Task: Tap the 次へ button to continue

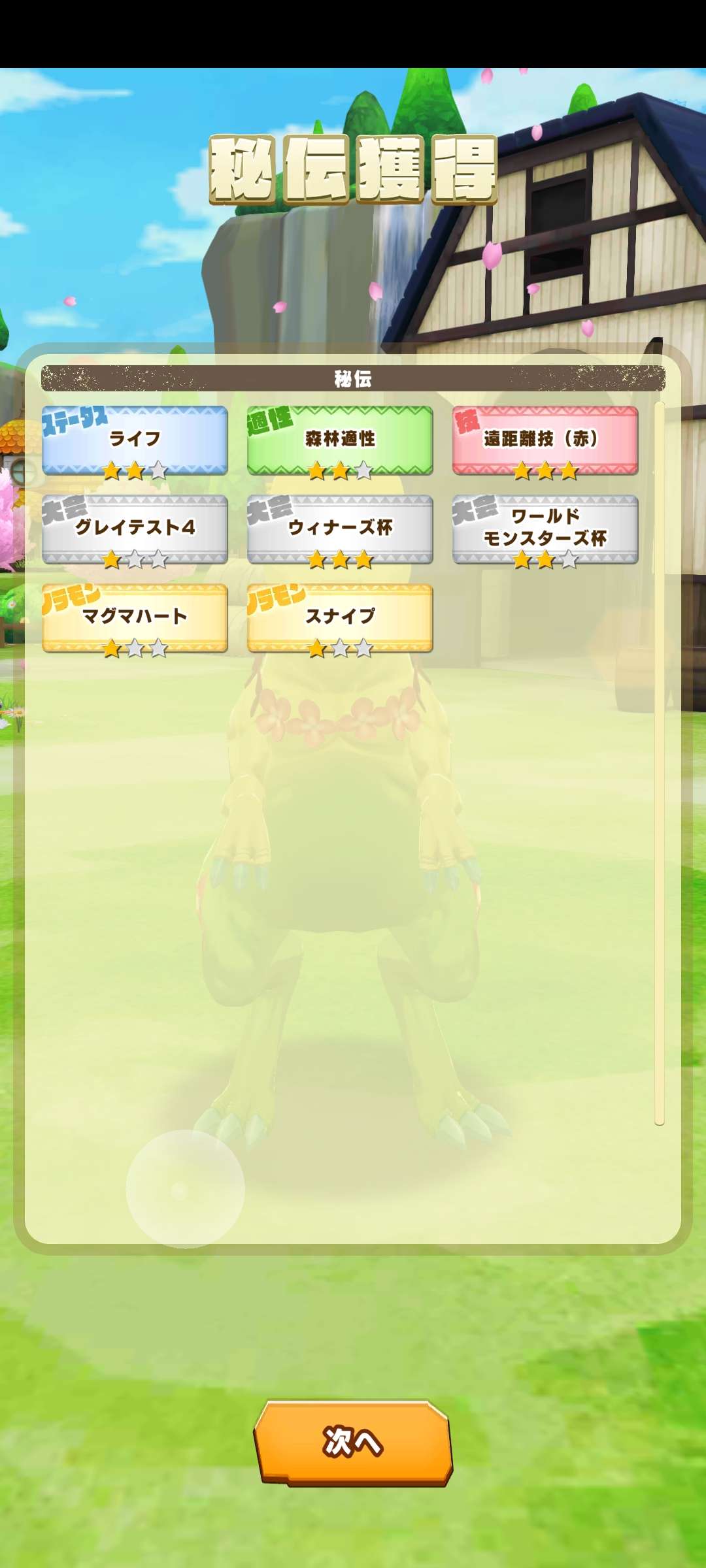Action: tap(353, 1442)
